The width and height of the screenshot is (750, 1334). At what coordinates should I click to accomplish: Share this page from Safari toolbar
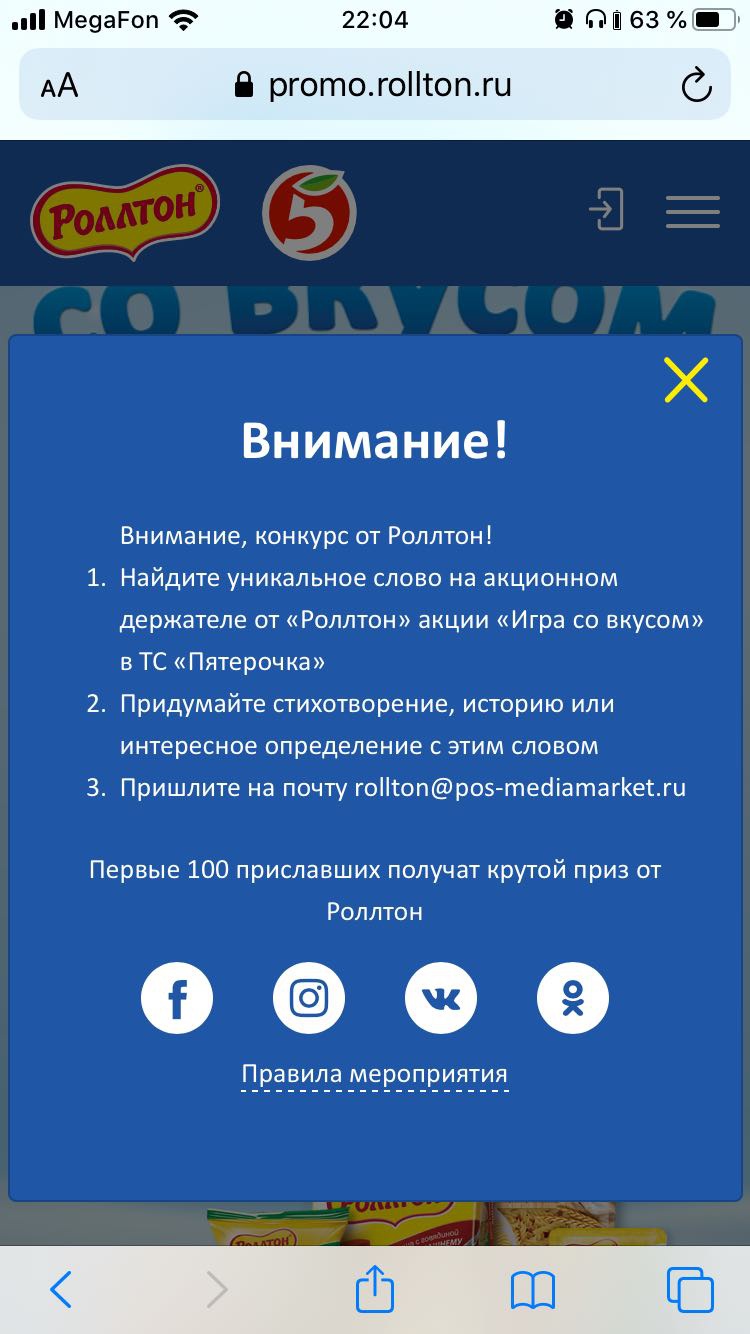click(375, 1288)
